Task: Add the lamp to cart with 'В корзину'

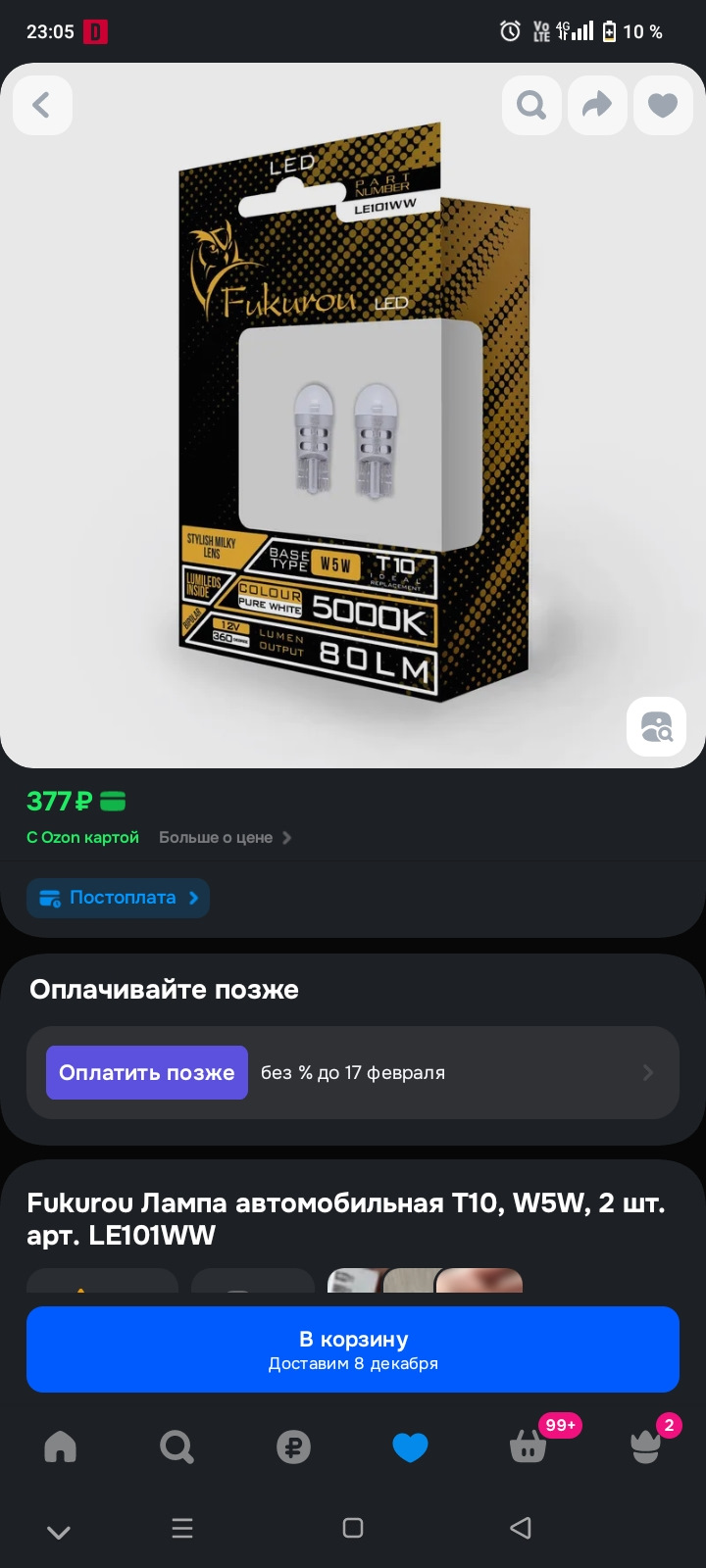Action: tap(353, 1348)
